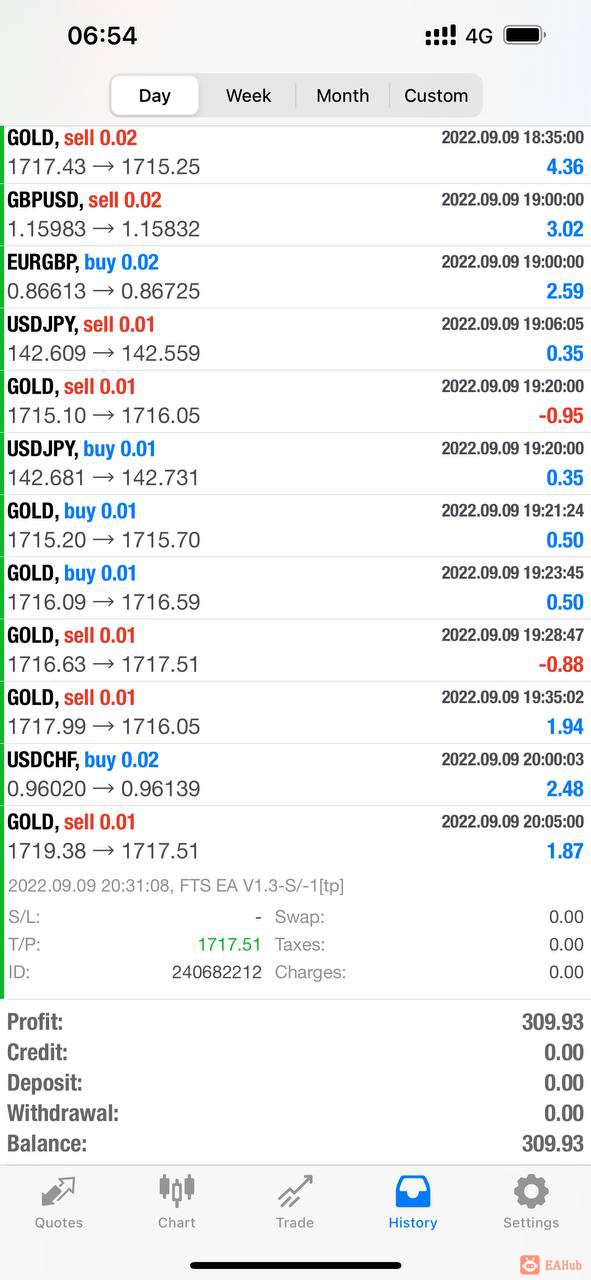Expand the GOLD trade at 19:35:02
The width and height of the screenshot is (591, 1280).
coord(295,712)
